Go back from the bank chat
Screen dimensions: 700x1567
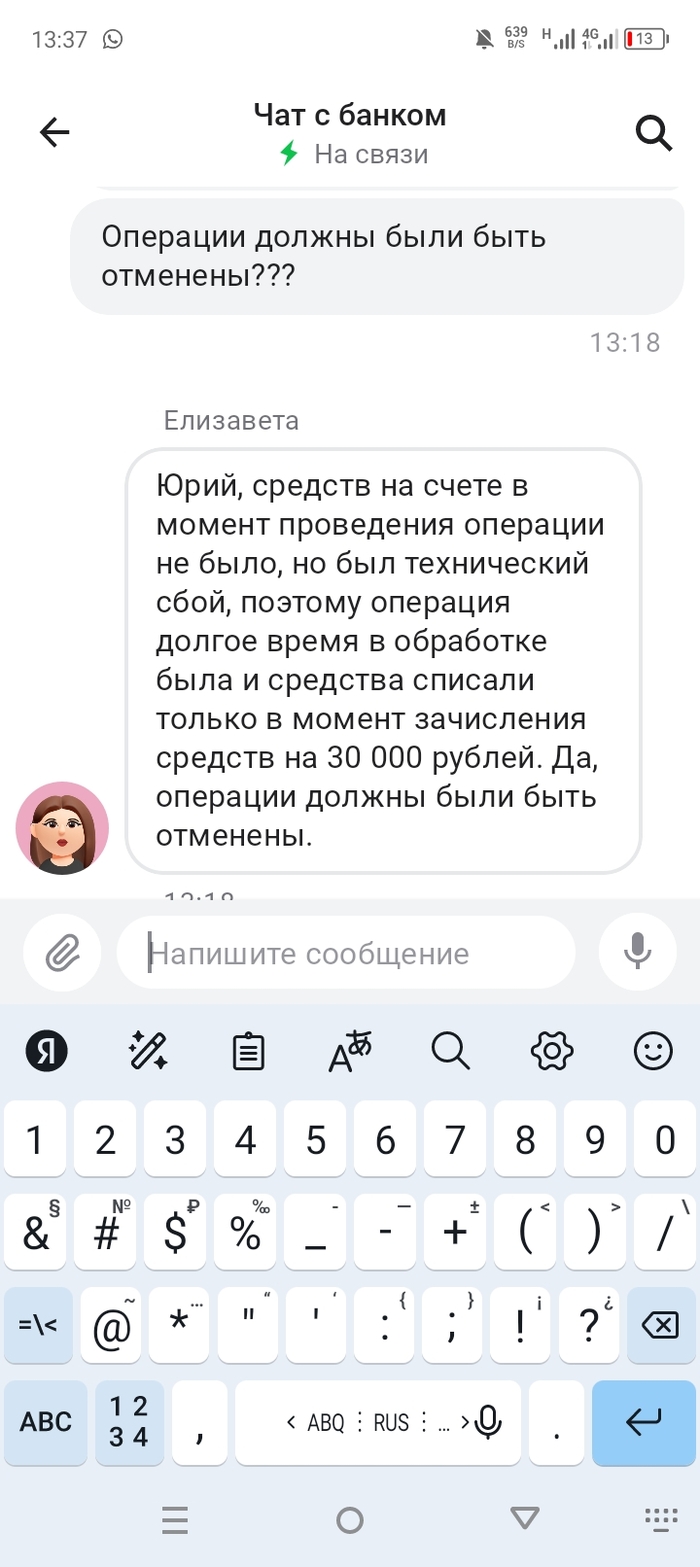[54, 132]
